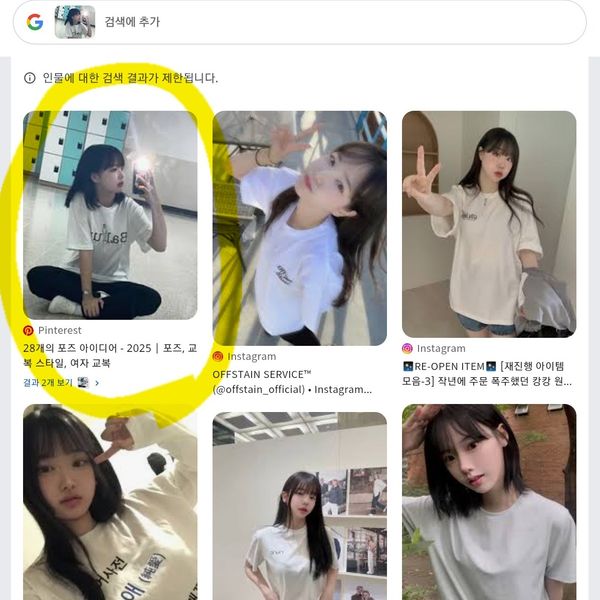Open the OFFSTAIN SERVICE Instagram result
This screenshot has height=600, width=600.
pos(299,228)
